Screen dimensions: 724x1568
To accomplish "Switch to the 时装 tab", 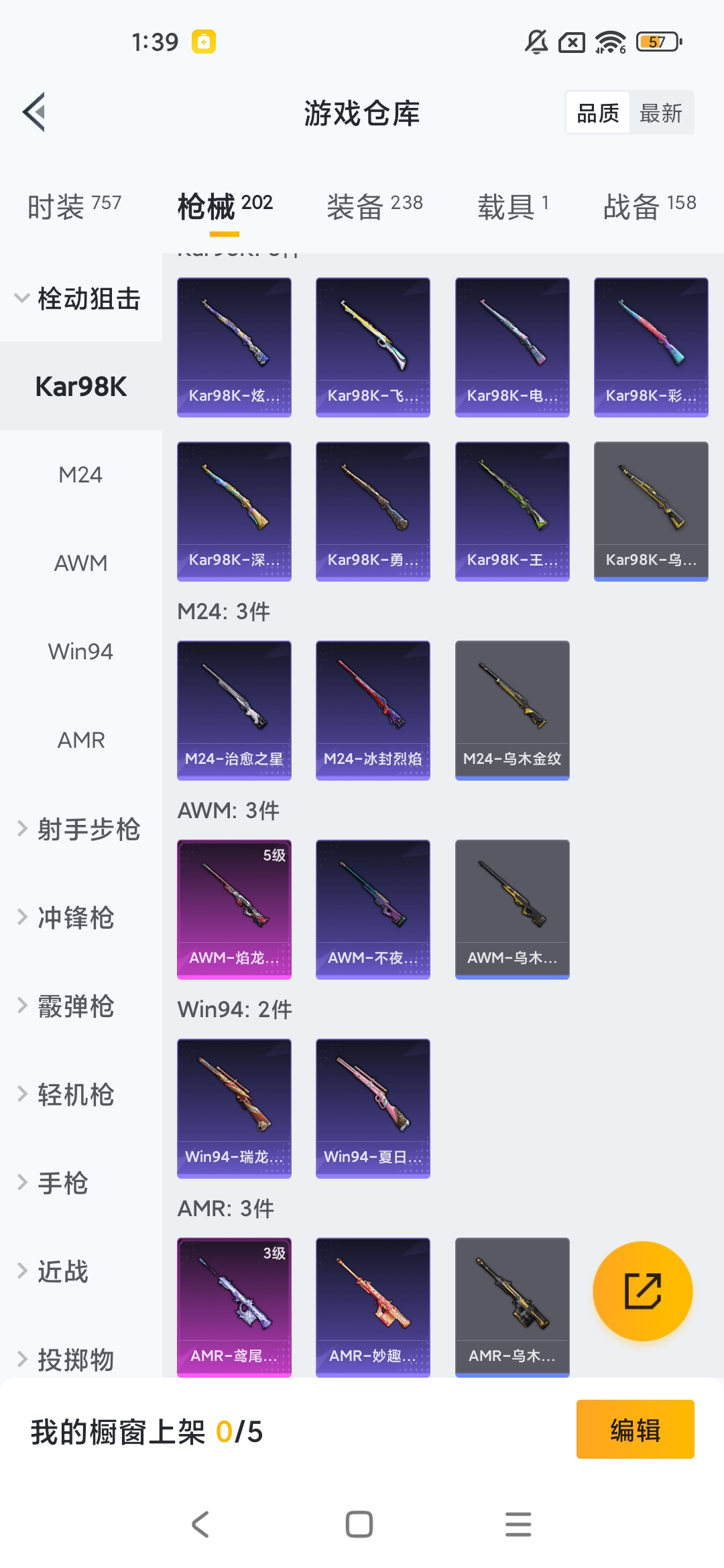I will [74, 205].
